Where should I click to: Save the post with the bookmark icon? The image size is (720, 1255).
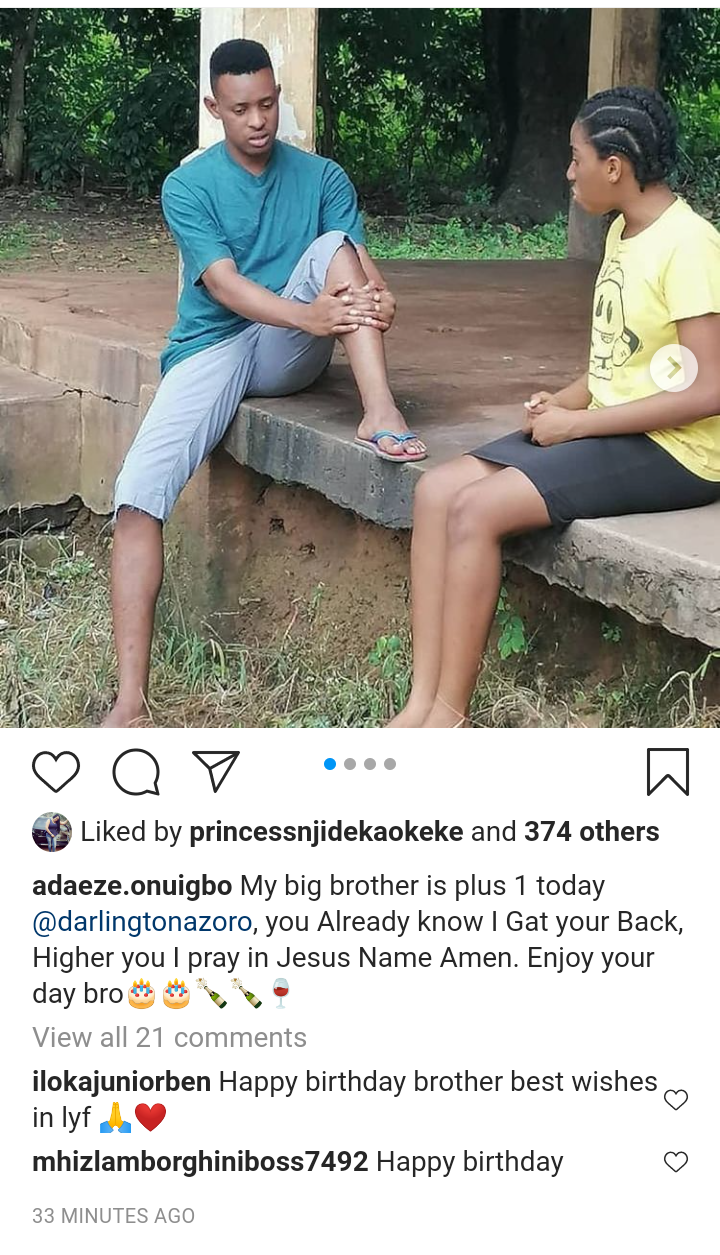[667, 772]
